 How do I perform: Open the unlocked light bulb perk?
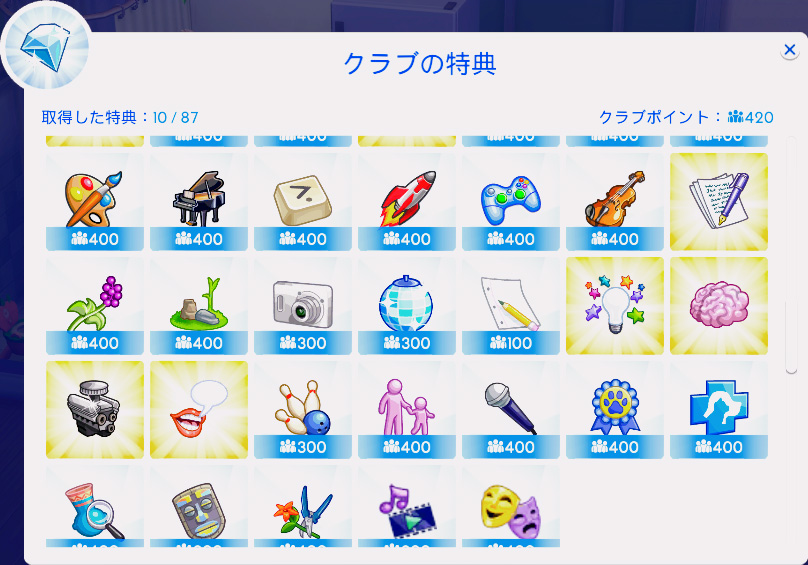[x=615, y=305]
